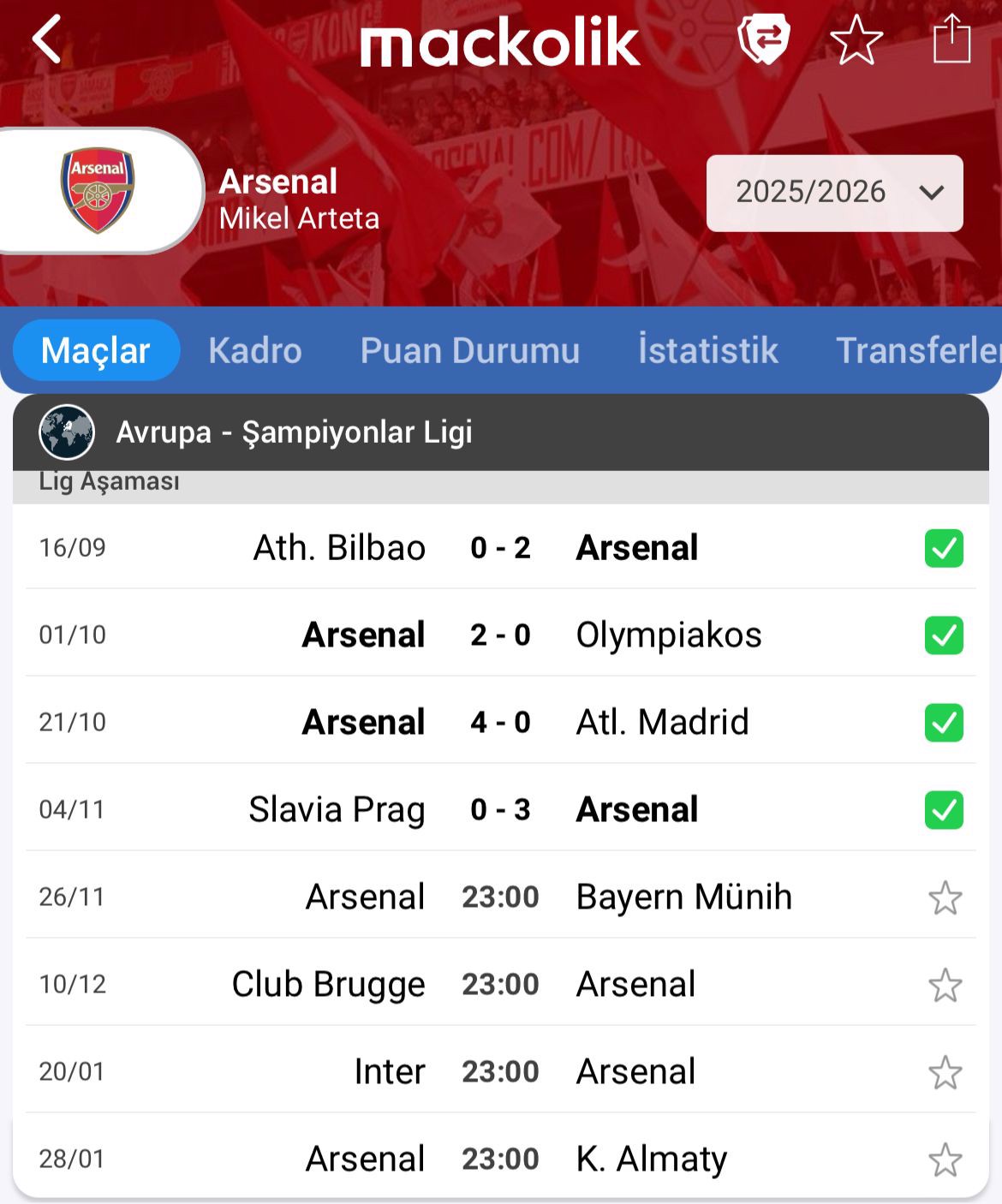1002x1204 pixels.
Task: Open the Slavia Prag 0-3 Arsenal match
Action: click(x=500, y=810)
